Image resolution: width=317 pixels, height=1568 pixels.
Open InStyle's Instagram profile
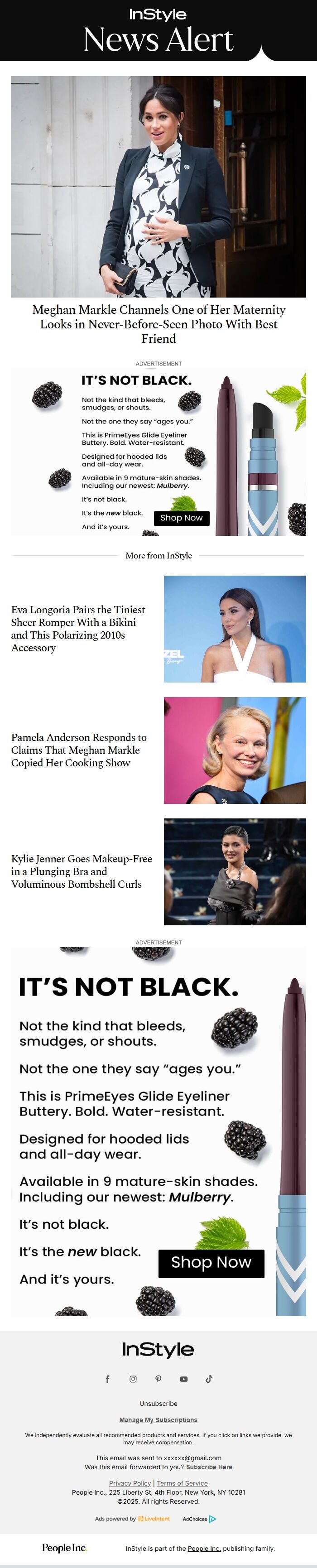tap(133, 1379)
